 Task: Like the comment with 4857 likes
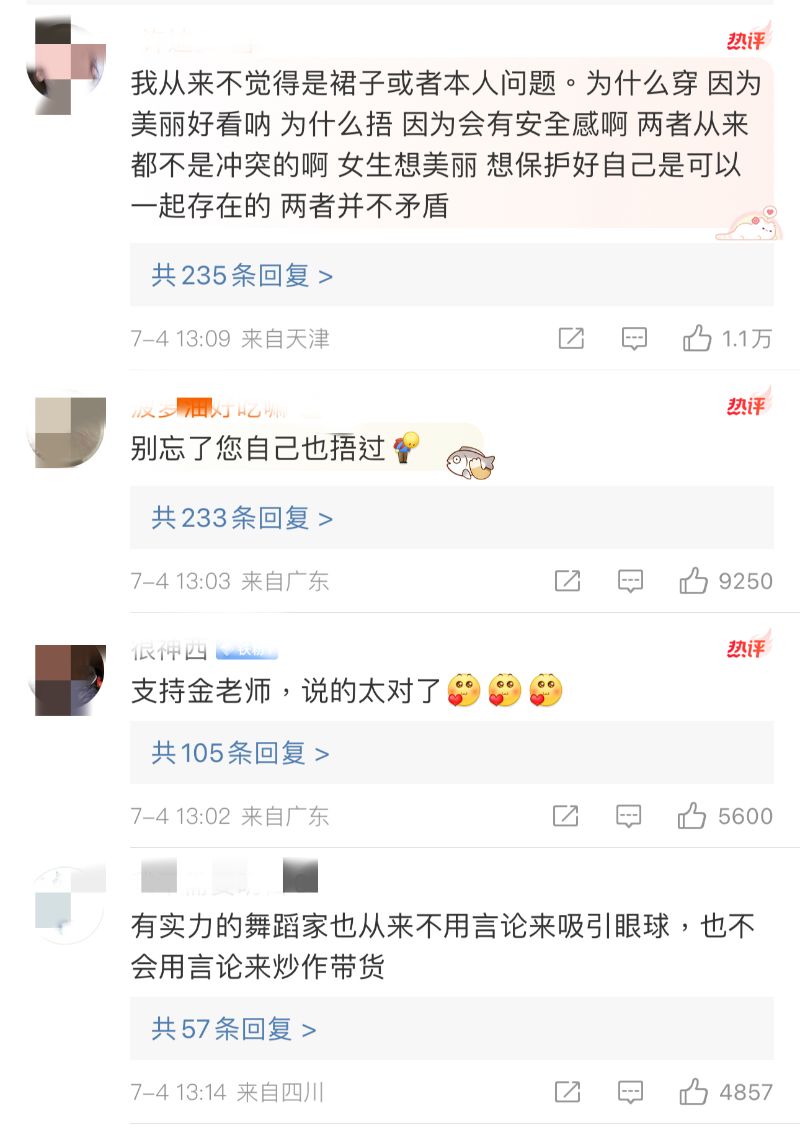tap(693, 1092)
